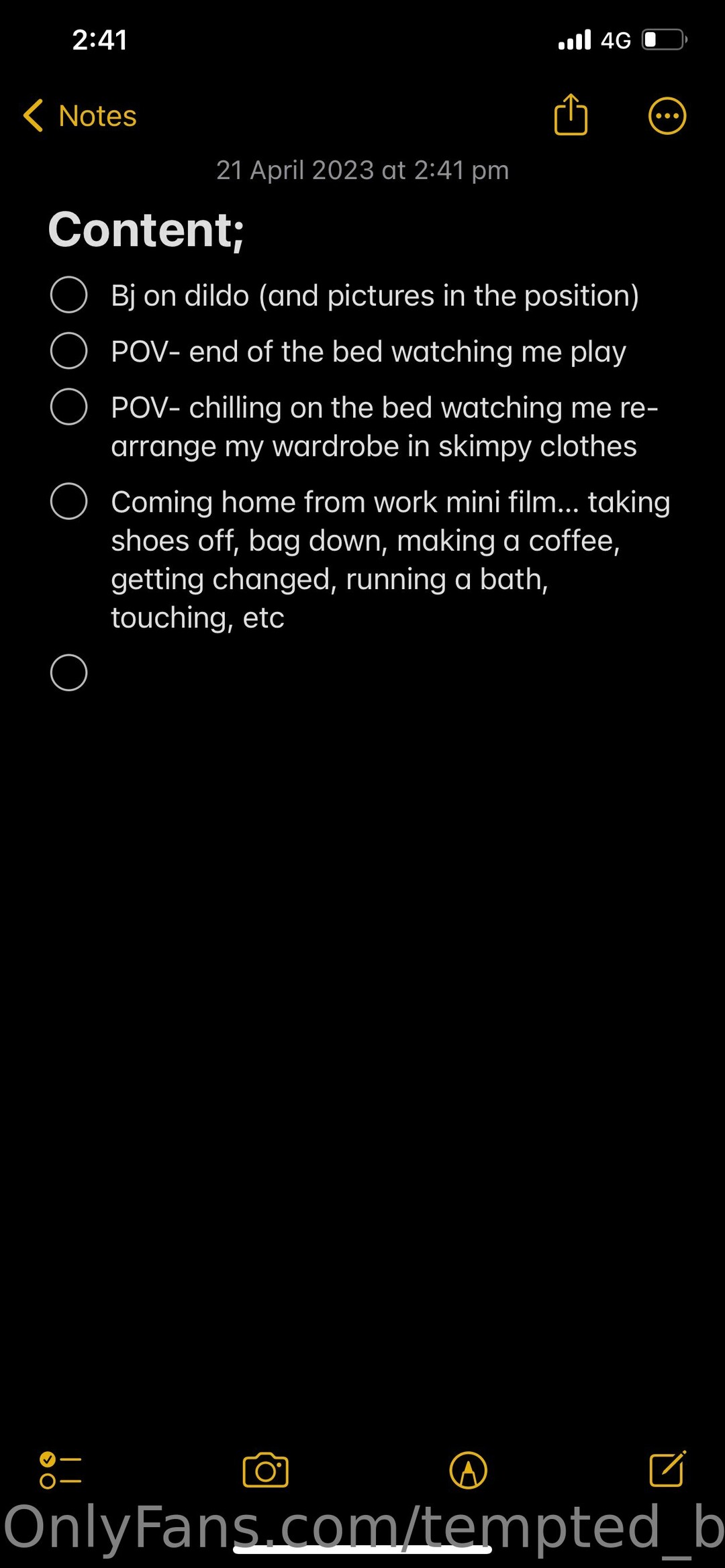The height and width of the screenshot is (1568, 725).
Task: Mark the 're-arrange my wardrobe' item done
Action: 69,407
